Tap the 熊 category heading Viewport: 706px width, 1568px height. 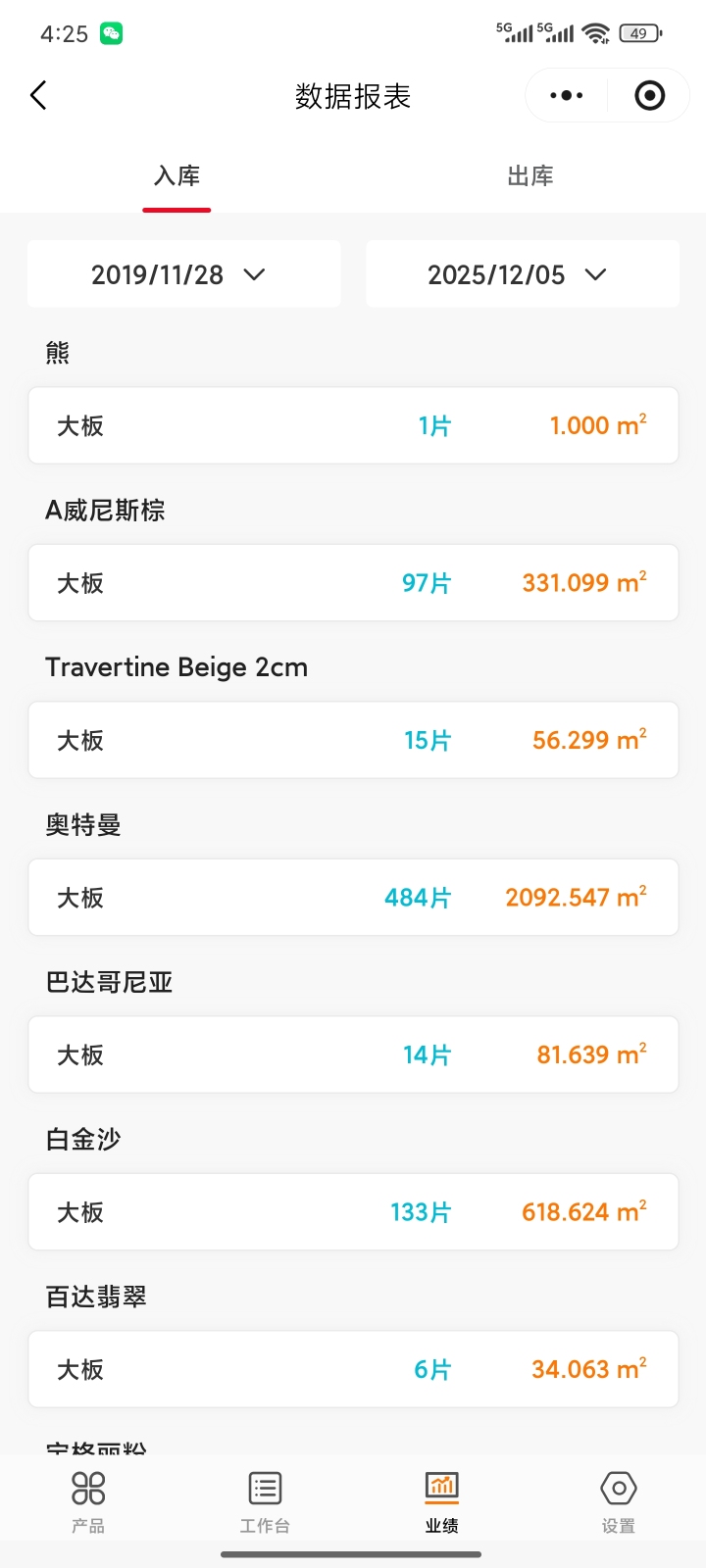[x=56, y=352]
